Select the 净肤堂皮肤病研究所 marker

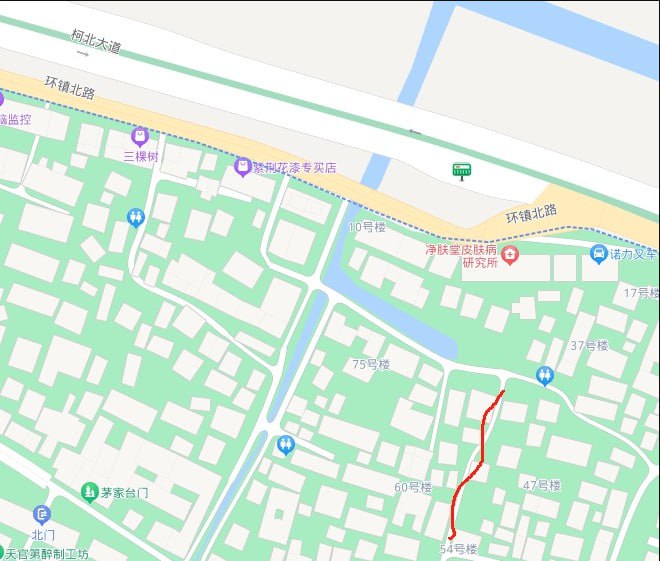pyautogui.click(x=510, y=255)
